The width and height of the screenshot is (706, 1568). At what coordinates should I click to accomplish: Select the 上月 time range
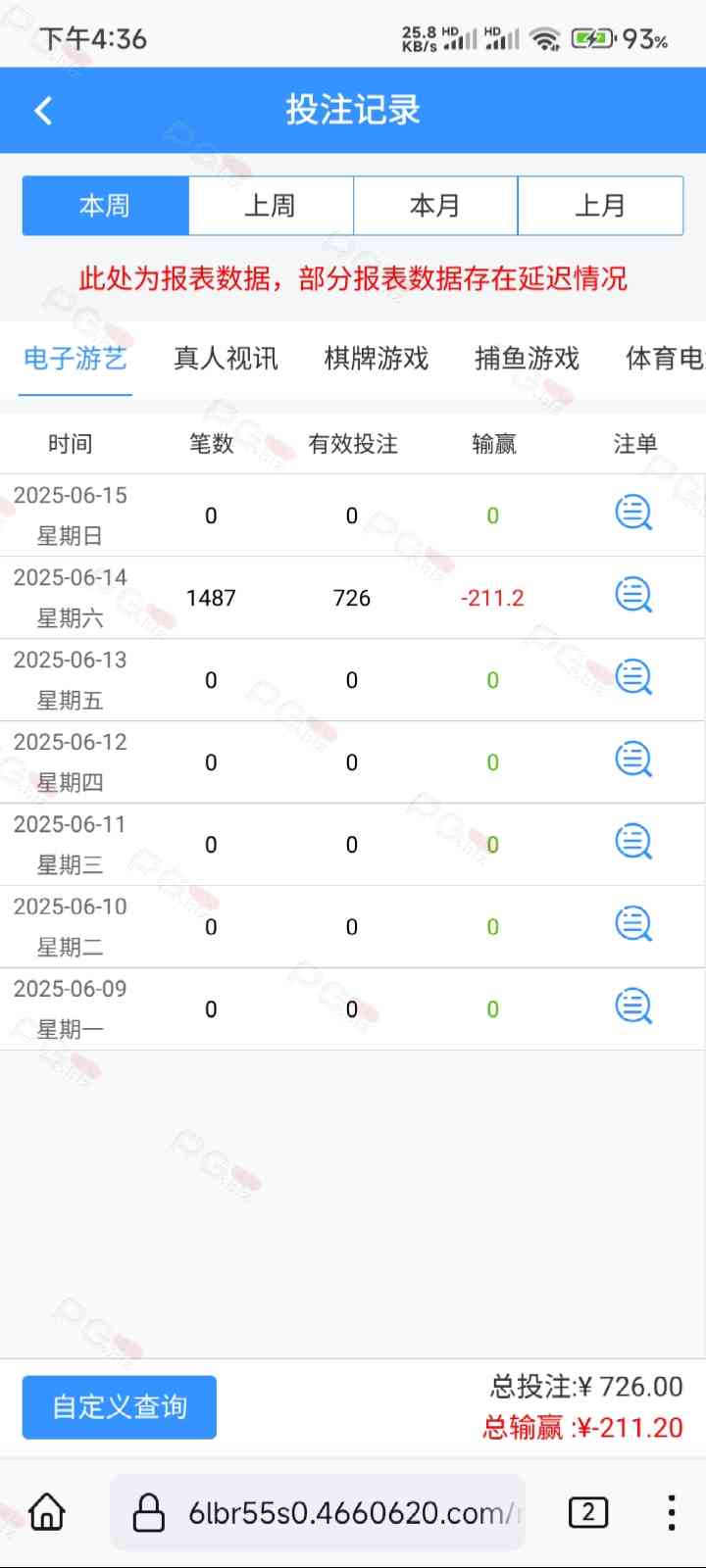600,206
